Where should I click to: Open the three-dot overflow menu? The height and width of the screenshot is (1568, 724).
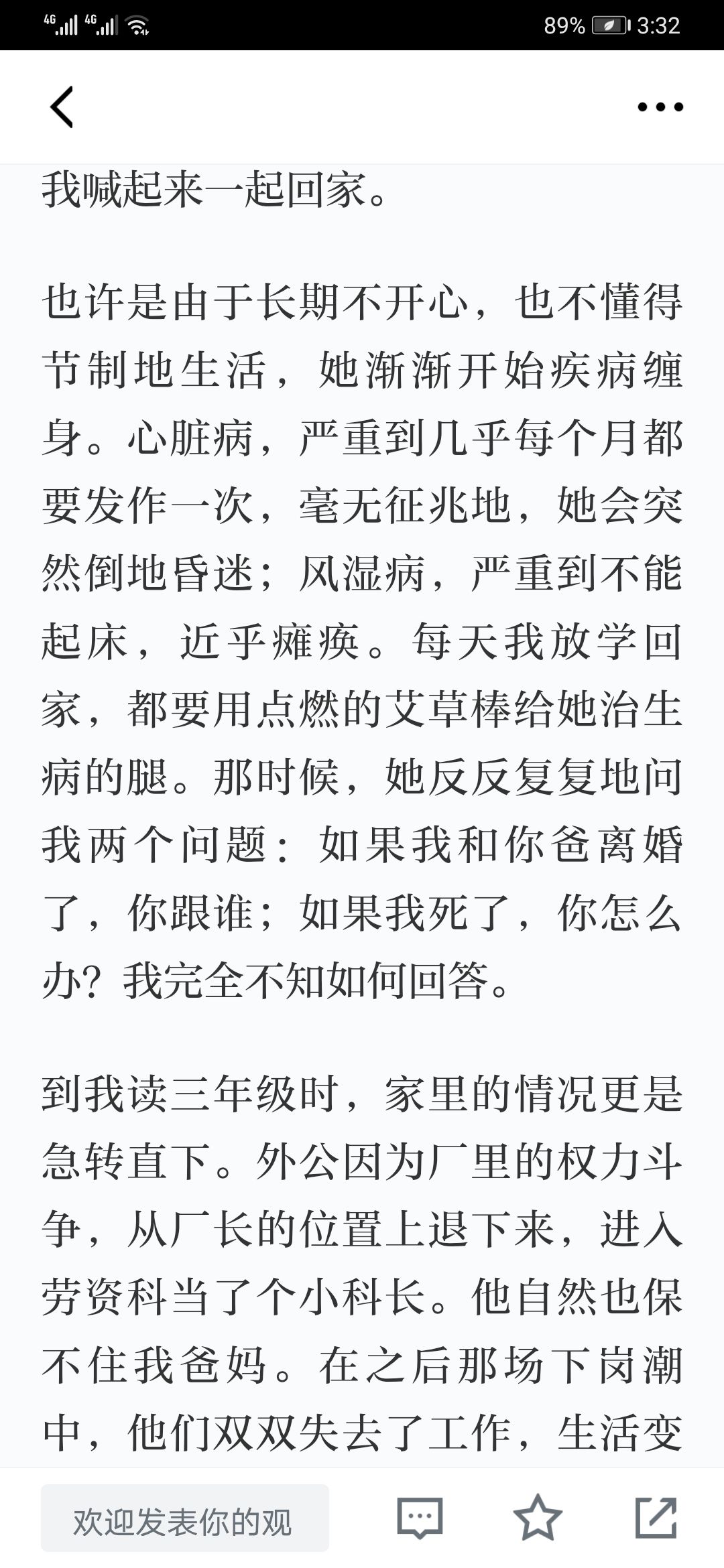point(660,107)
